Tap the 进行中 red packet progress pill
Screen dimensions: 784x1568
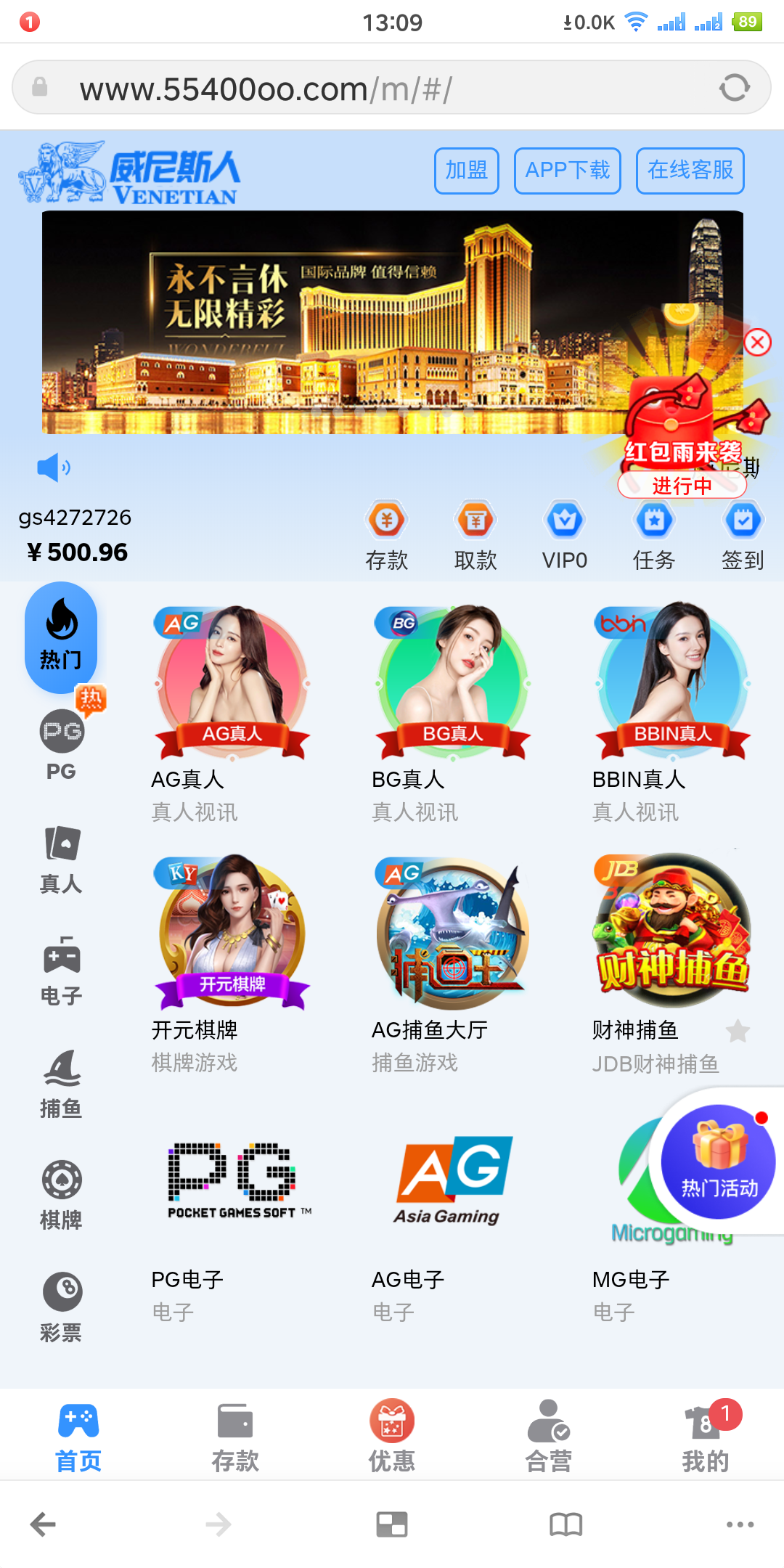(x=681, y=486)
